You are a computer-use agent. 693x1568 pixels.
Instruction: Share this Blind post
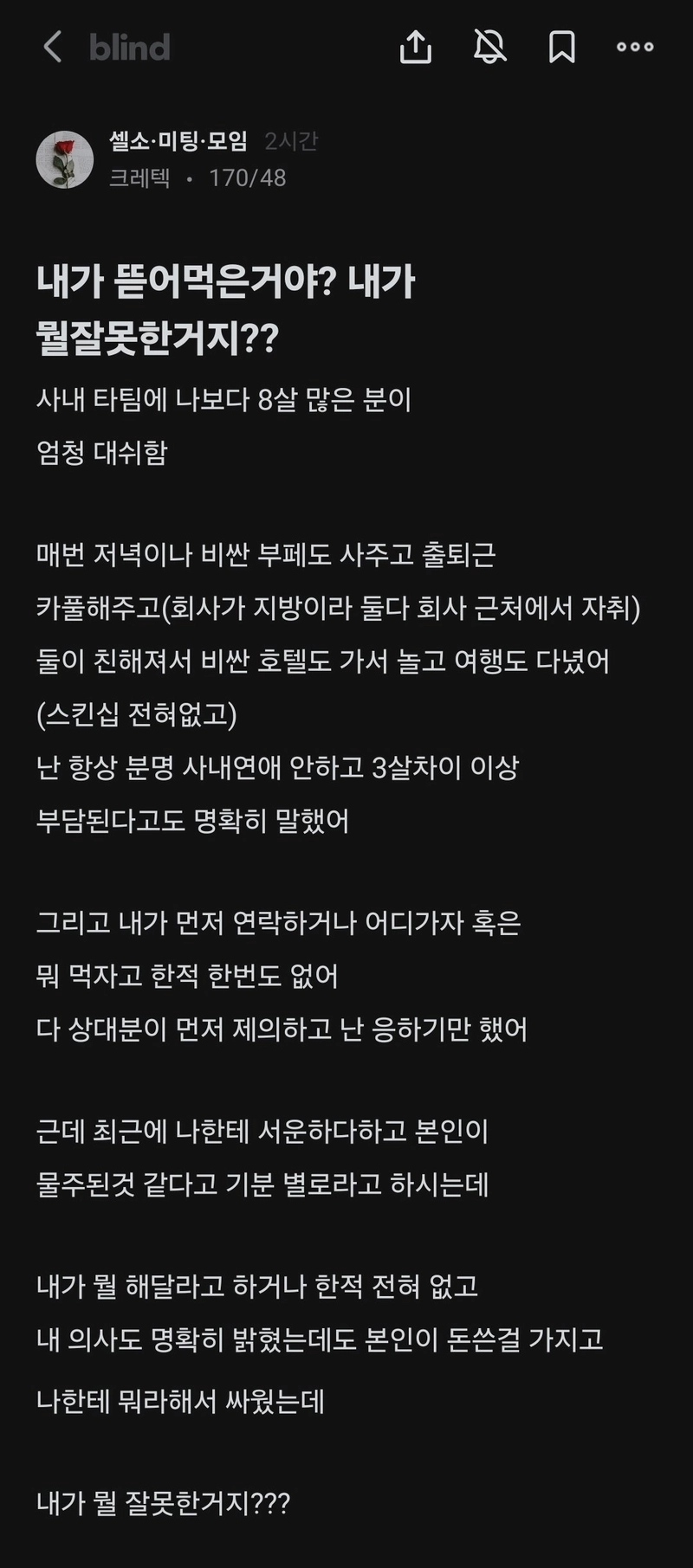(x=416, y=47)
